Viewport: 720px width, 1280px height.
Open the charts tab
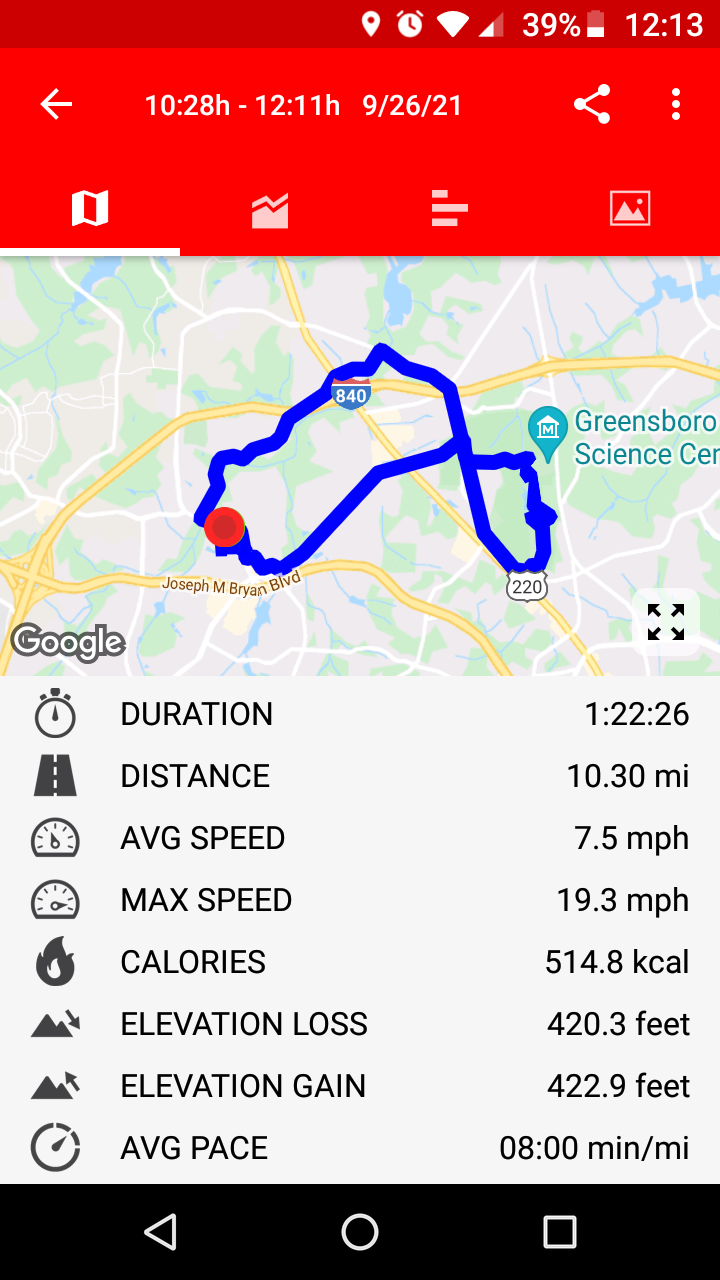(270, 209)
